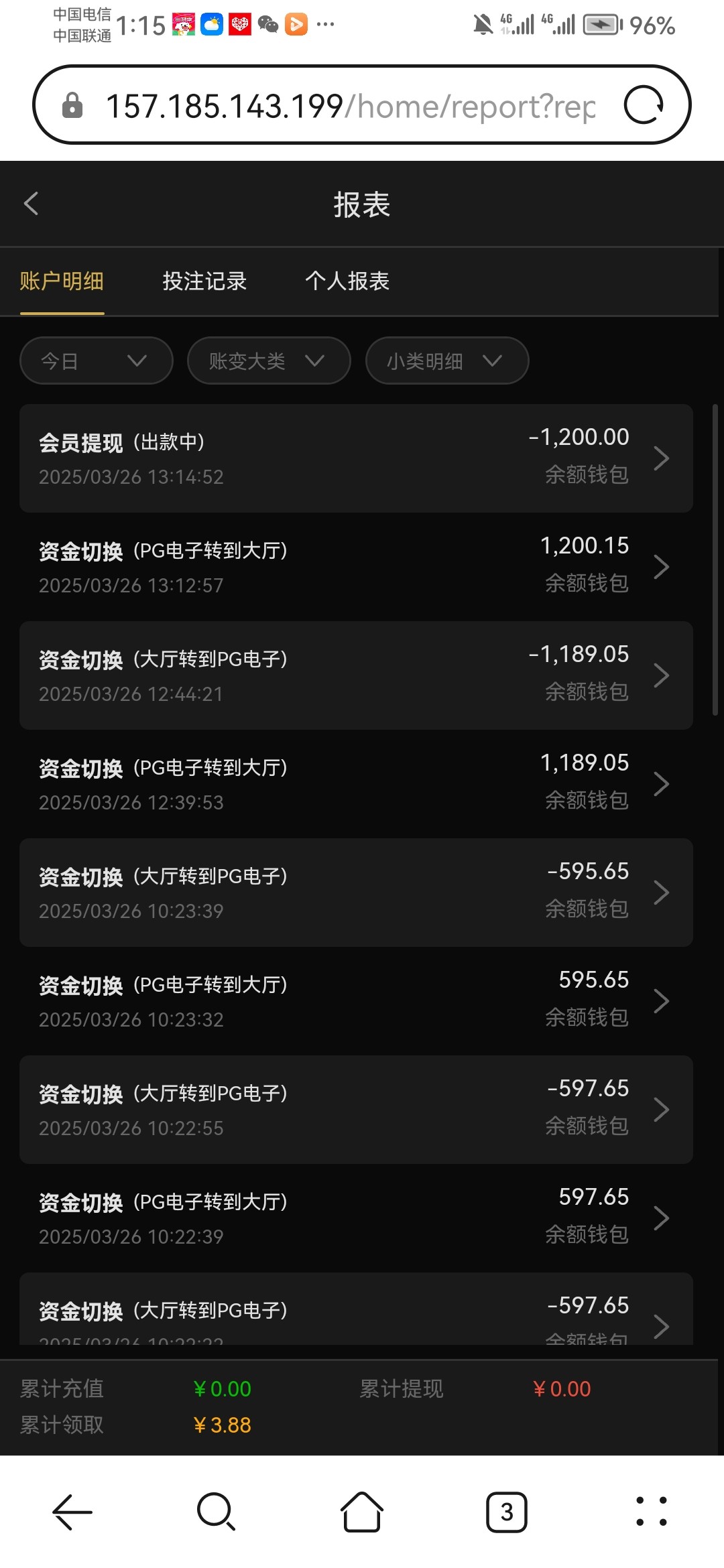Open the browser tabs switcher showing 3
724x1568 pixels.
[x=507, y=1512]
